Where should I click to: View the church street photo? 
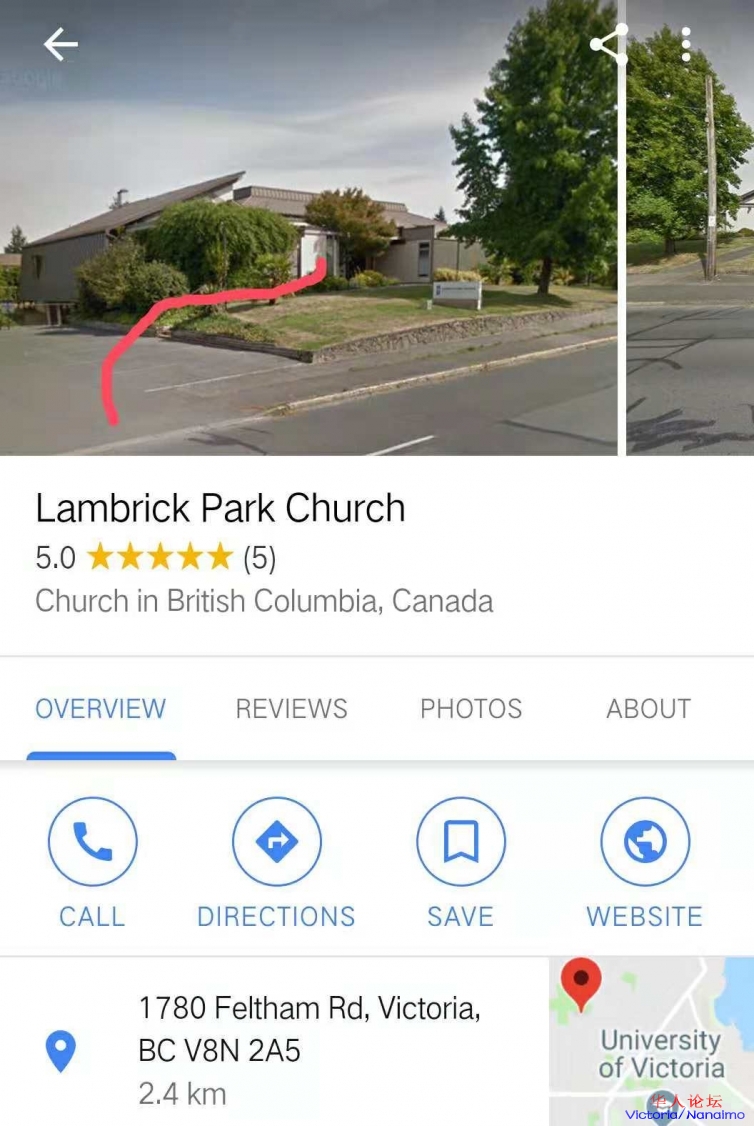tap(308, 228)
